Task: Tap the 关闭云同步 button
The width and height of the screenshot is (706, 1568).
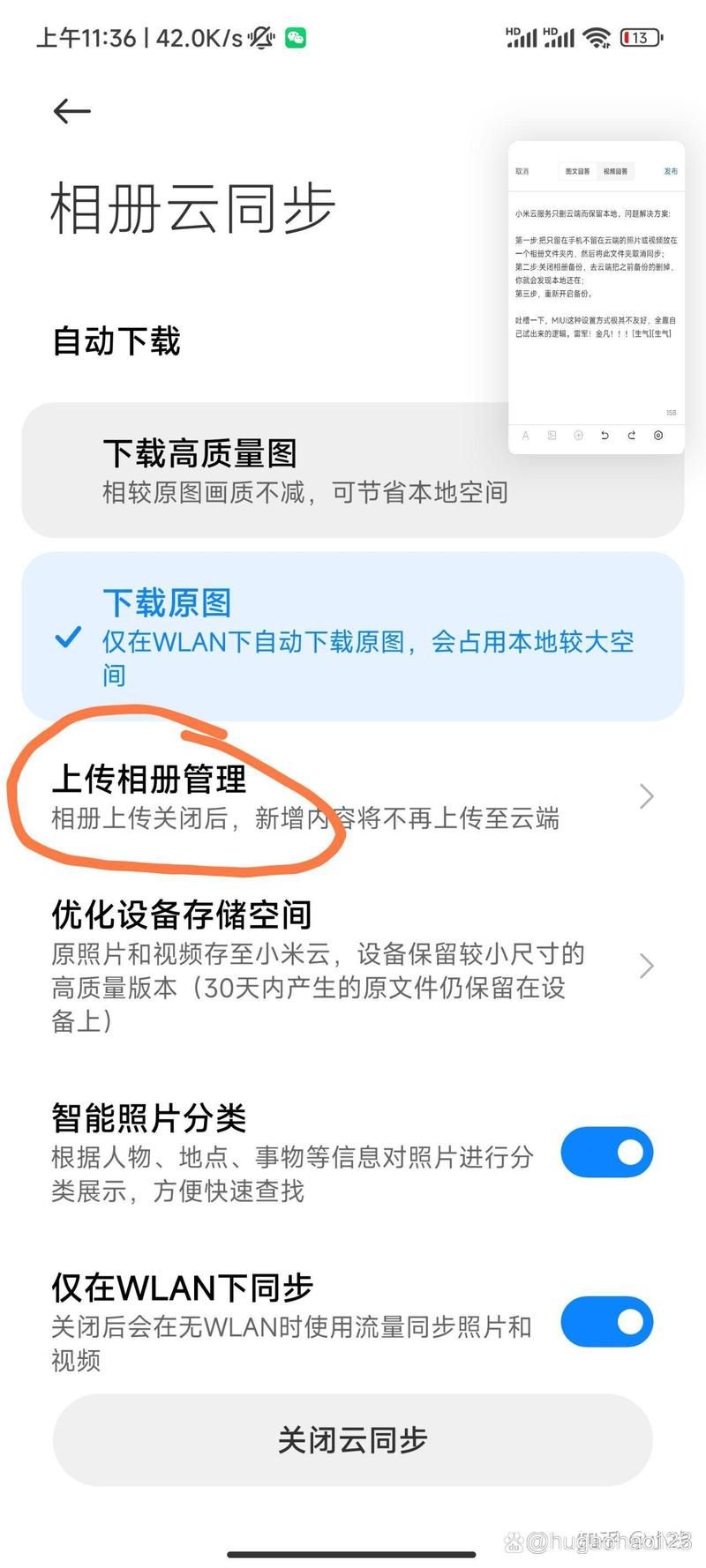Action: point(353,1440)
